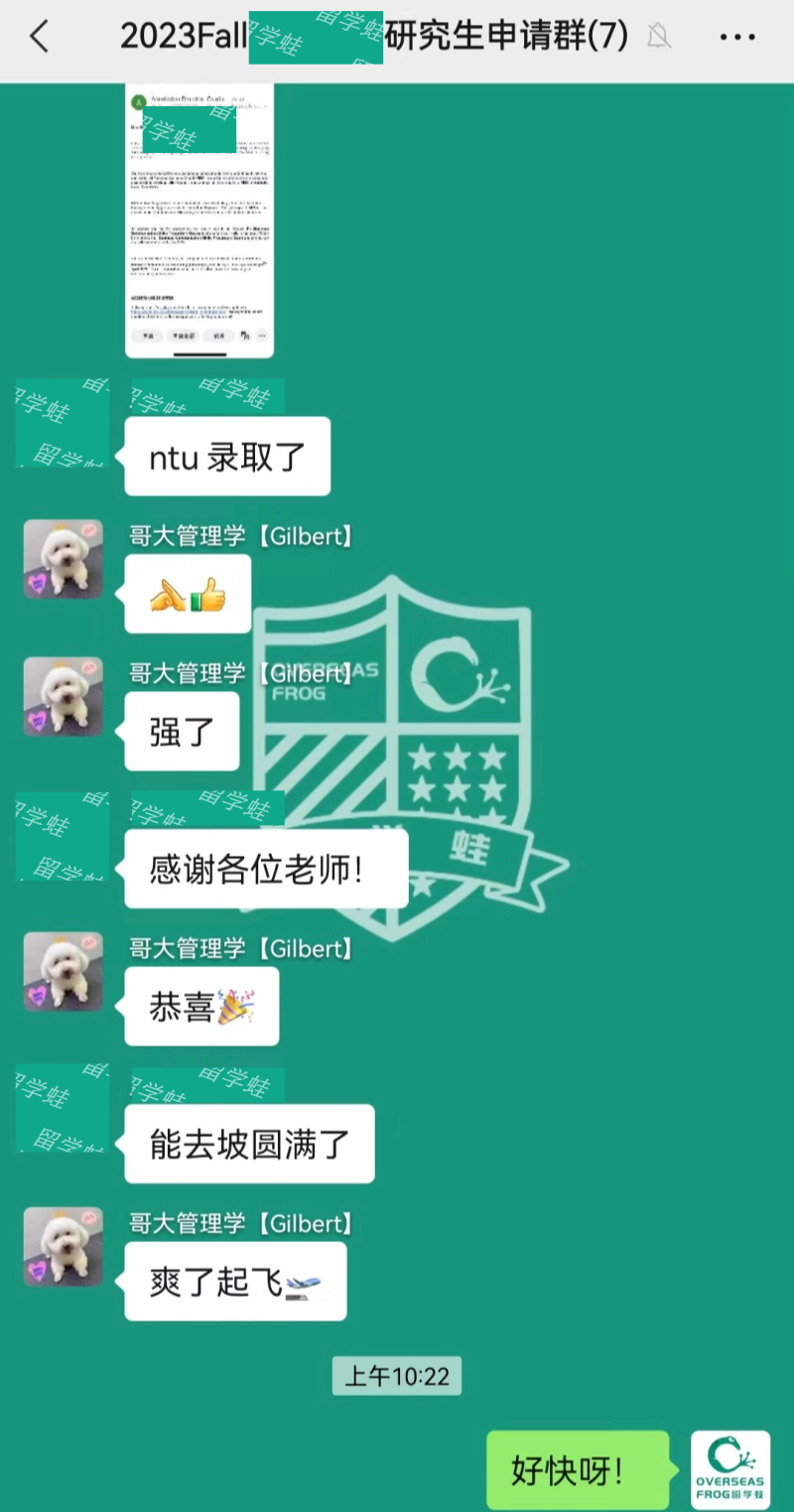Click the '感谢各位老师!' message bubble
This screenshot has width=794, height=1512.
pyautogui.click(x=265, y=868)
